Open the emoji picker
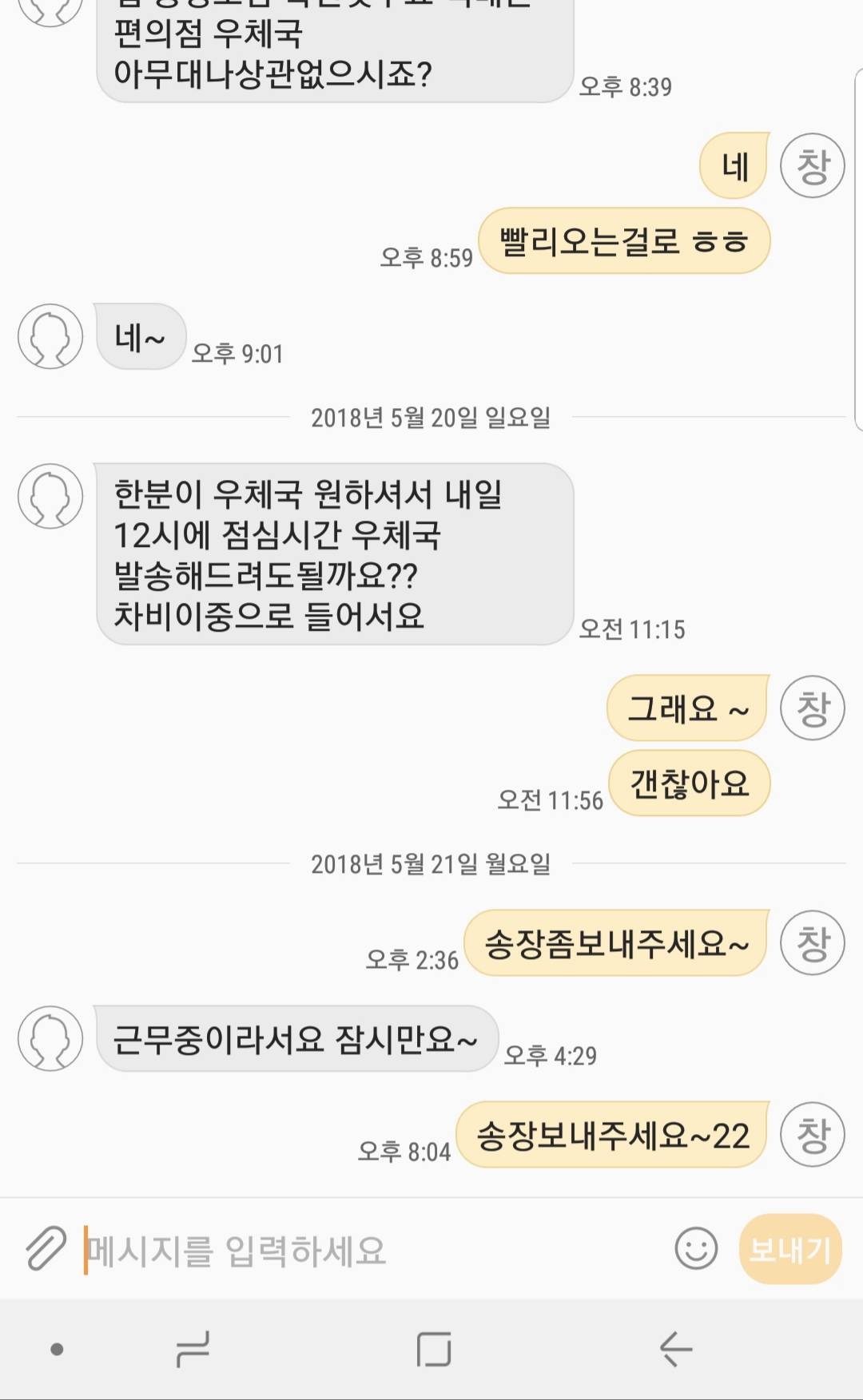 tap(696, 1248)
